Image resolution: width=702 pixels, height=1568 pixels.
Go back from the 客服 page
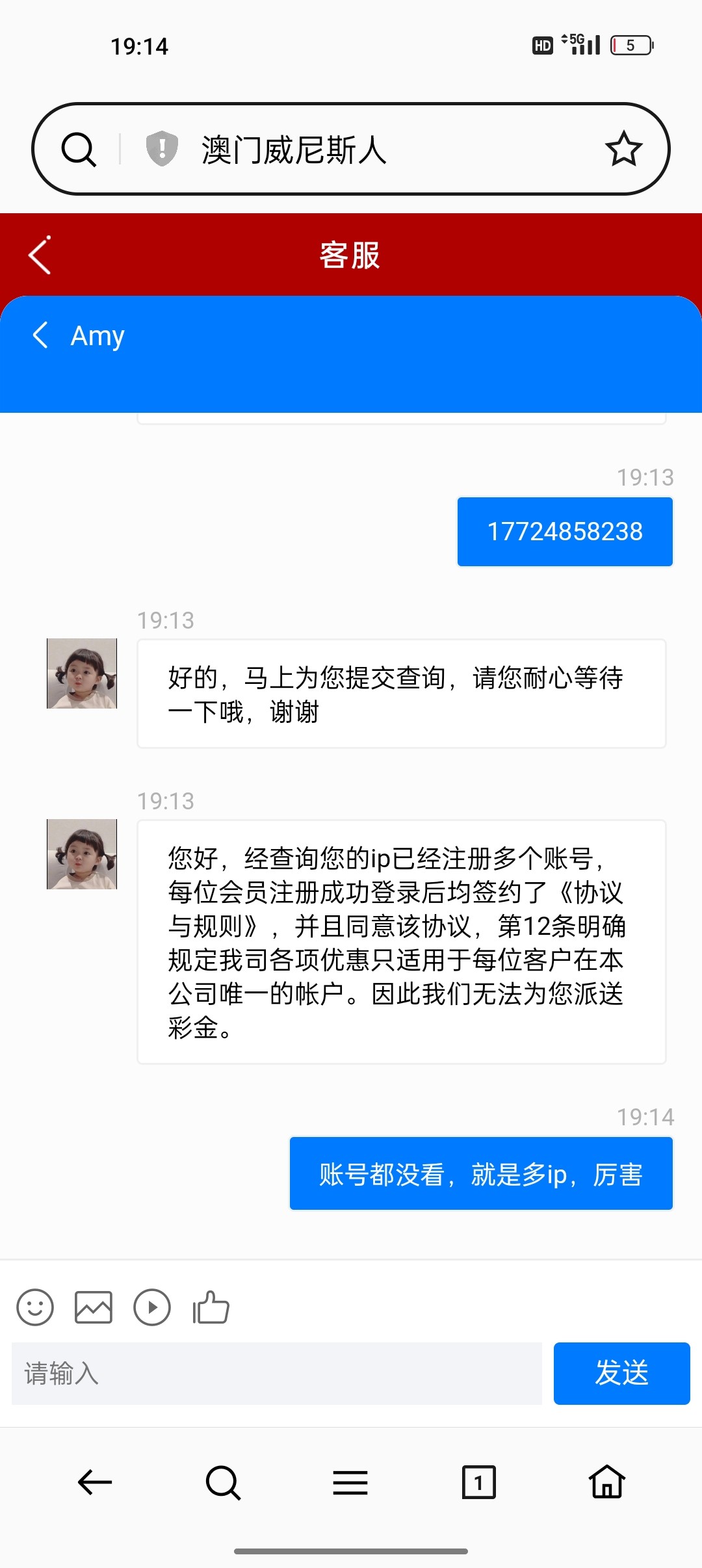pyautogui.click(x=40, y=255)
